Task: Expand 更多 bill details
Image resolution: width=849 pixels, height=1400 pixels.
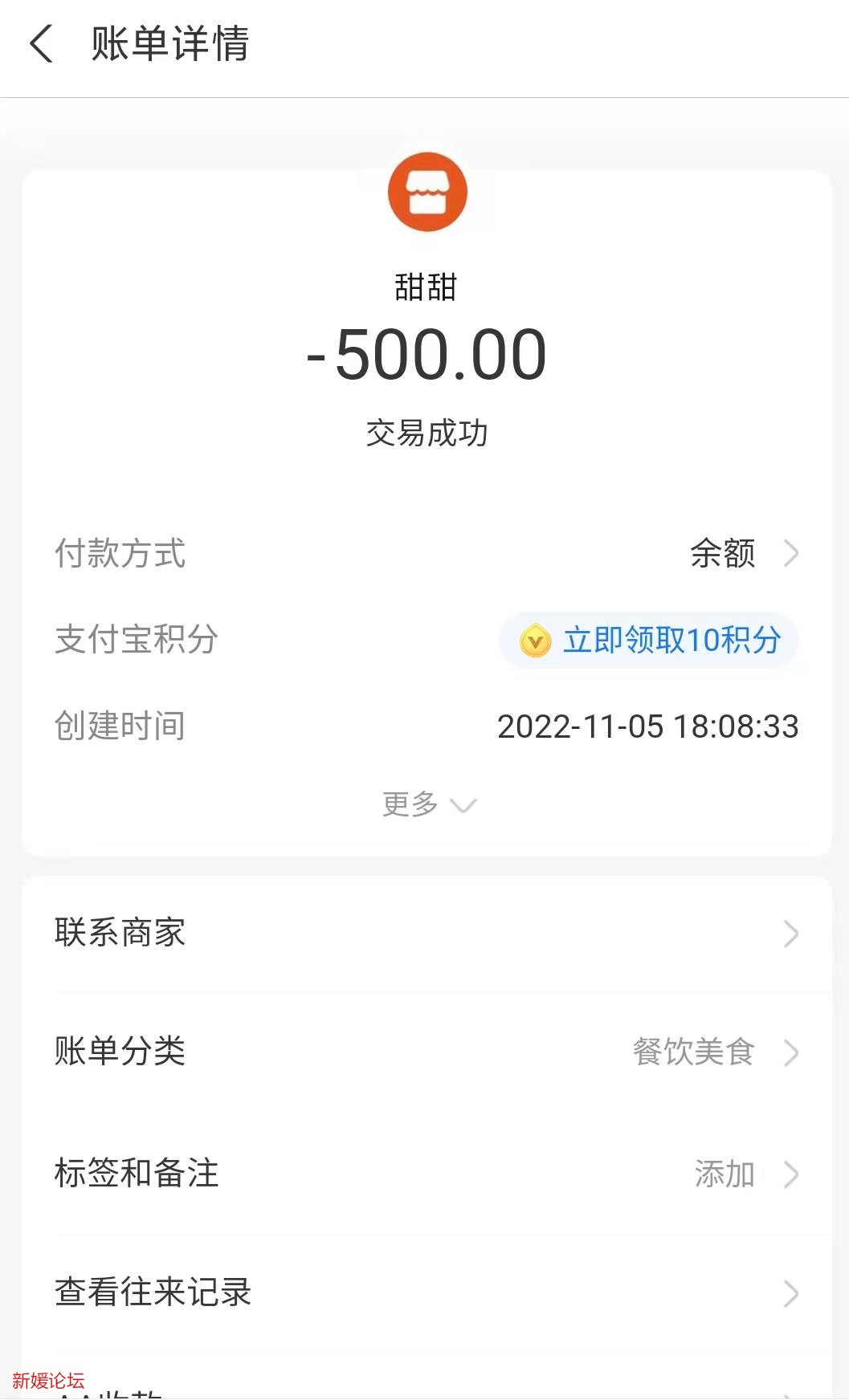Action: tap(427, 804)
